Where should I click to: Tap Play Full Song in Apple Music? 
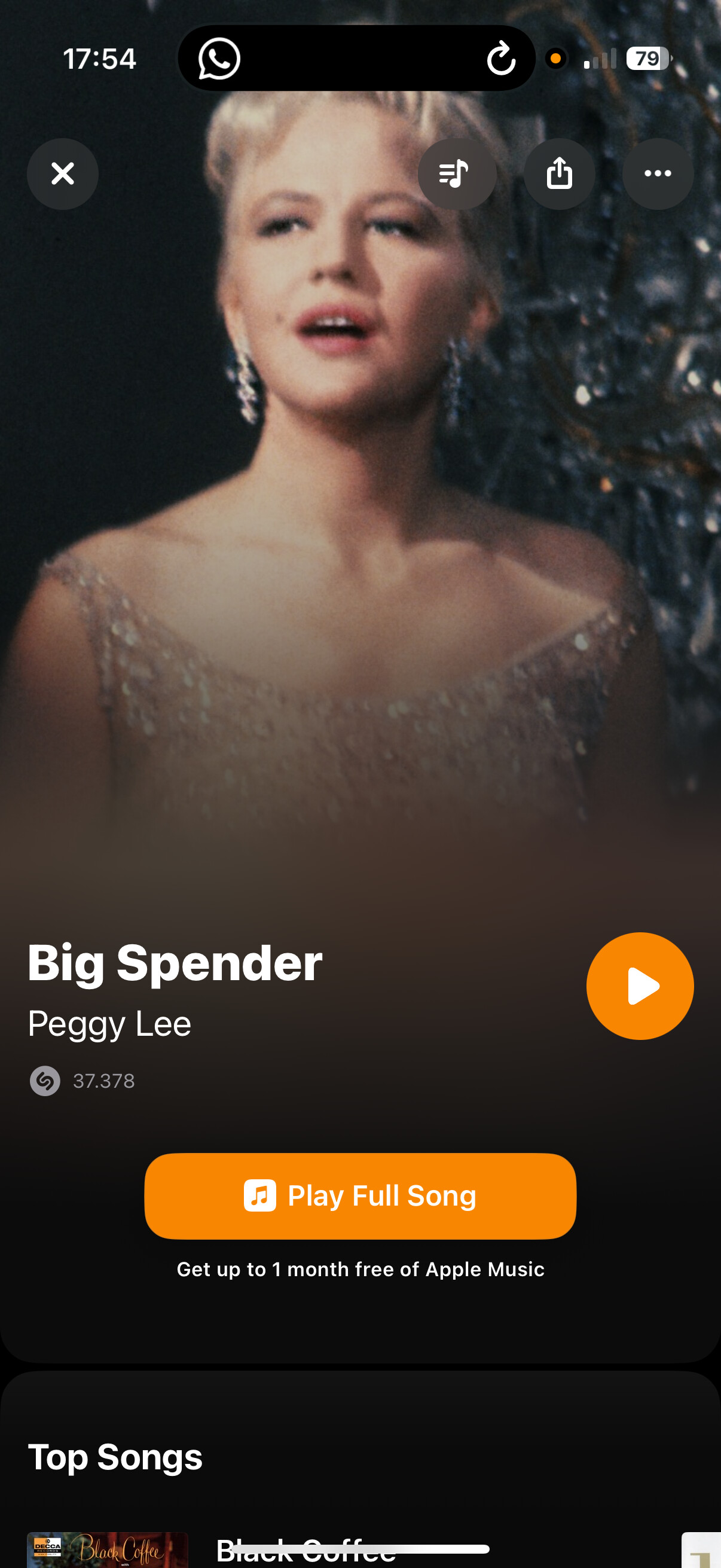point(360,1195)
